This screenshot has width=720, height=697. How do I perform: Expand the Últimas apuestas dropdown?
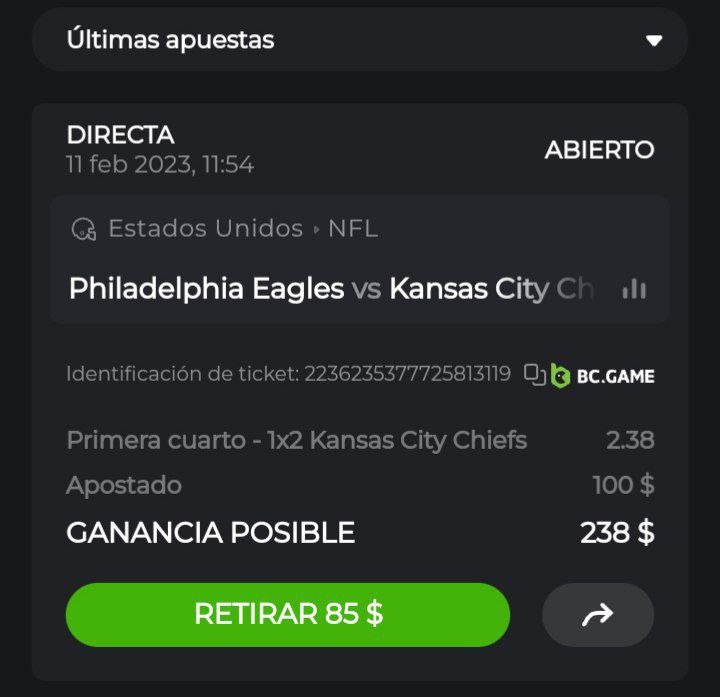point(654,41)
